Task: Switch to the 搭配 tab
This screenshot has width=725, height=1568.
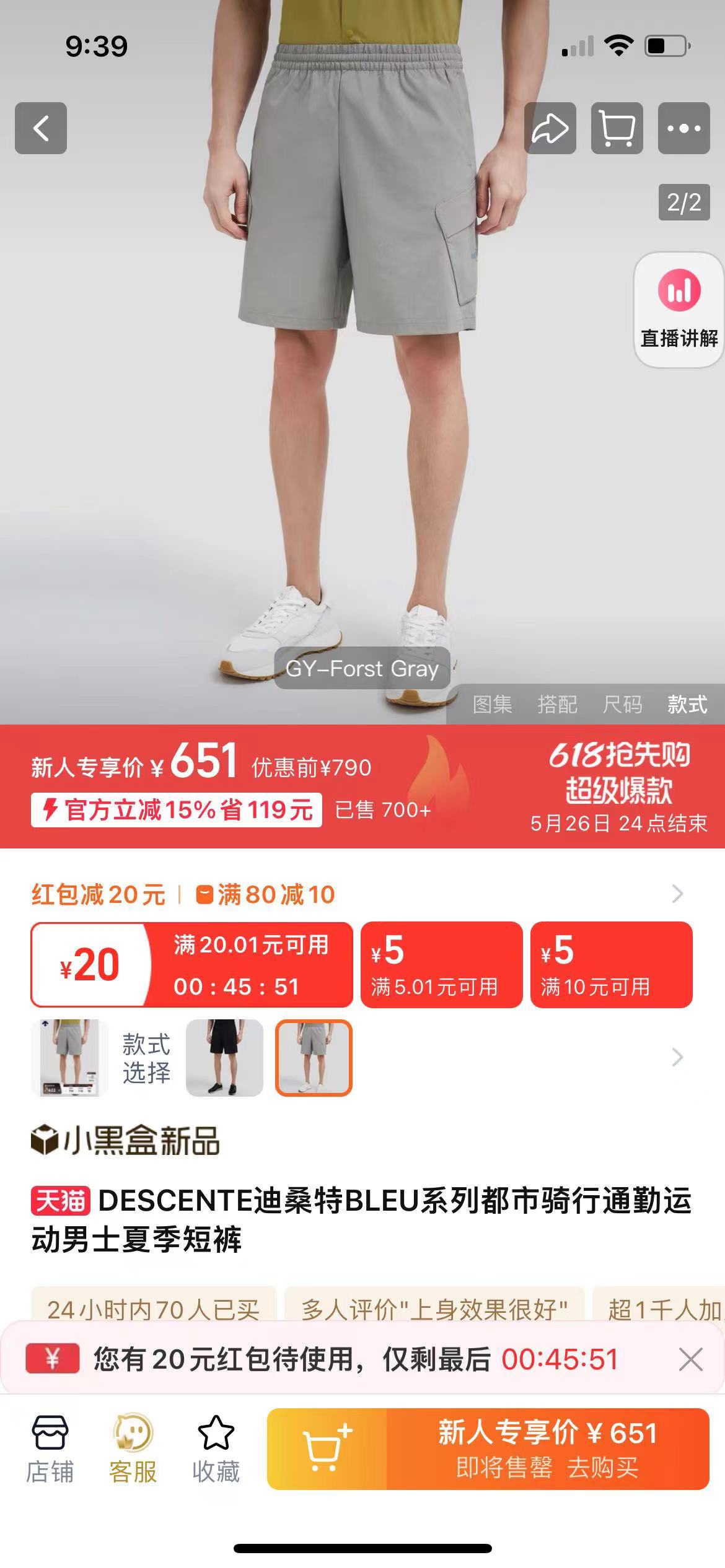Action: [558, 704]
